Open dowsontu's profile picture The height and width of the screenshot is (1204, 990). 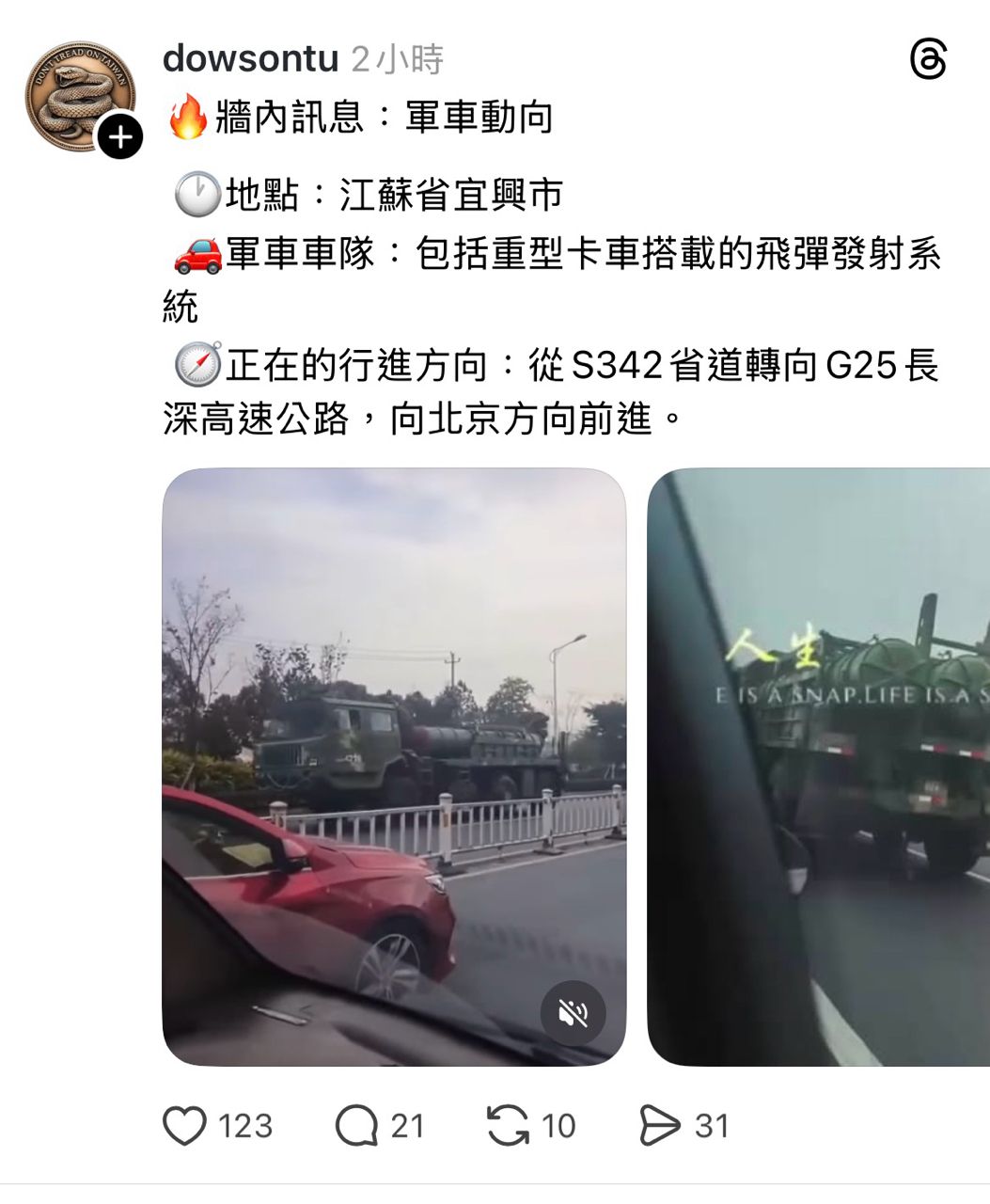tap(78, 94)
